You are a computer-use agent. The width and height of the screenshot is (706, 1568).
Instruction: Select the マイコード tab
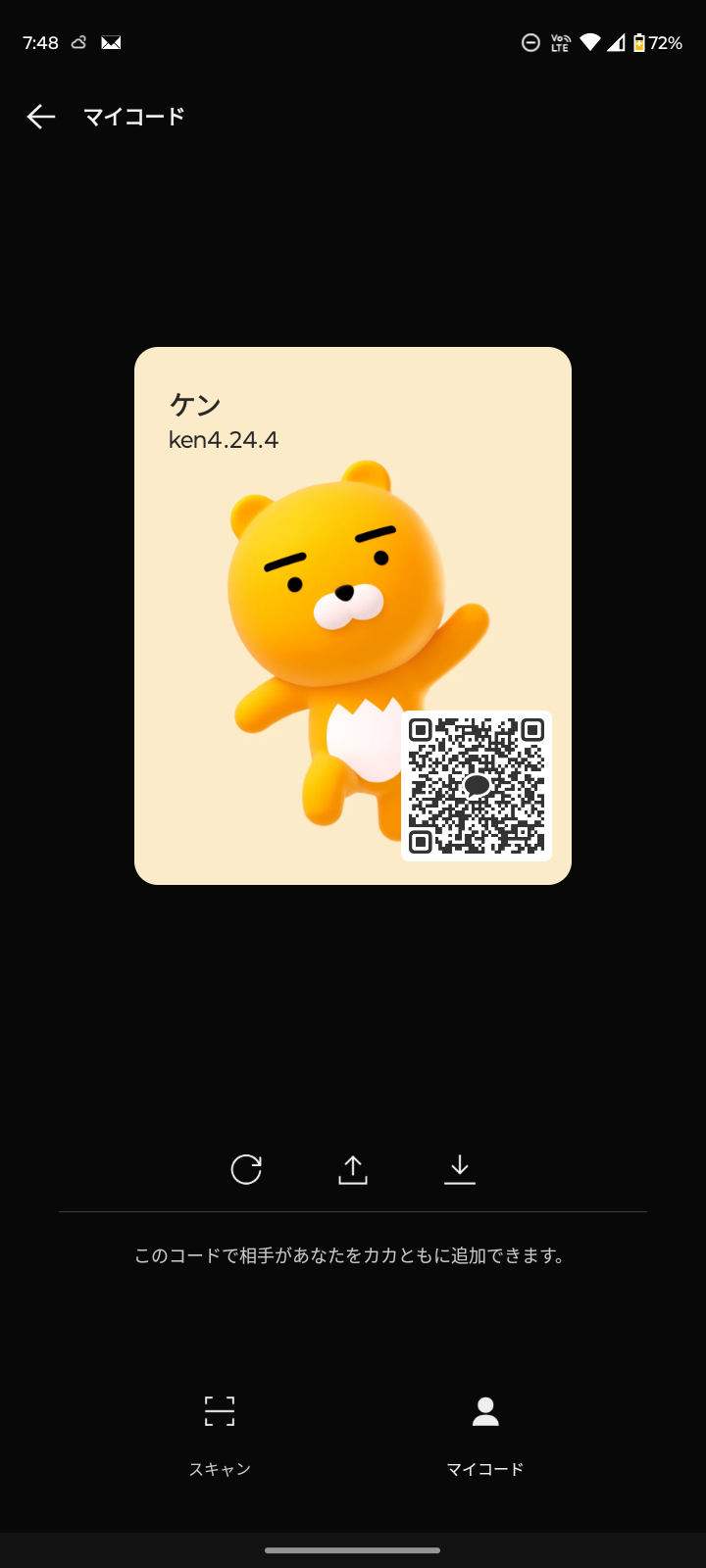[x=485, y=1433]
